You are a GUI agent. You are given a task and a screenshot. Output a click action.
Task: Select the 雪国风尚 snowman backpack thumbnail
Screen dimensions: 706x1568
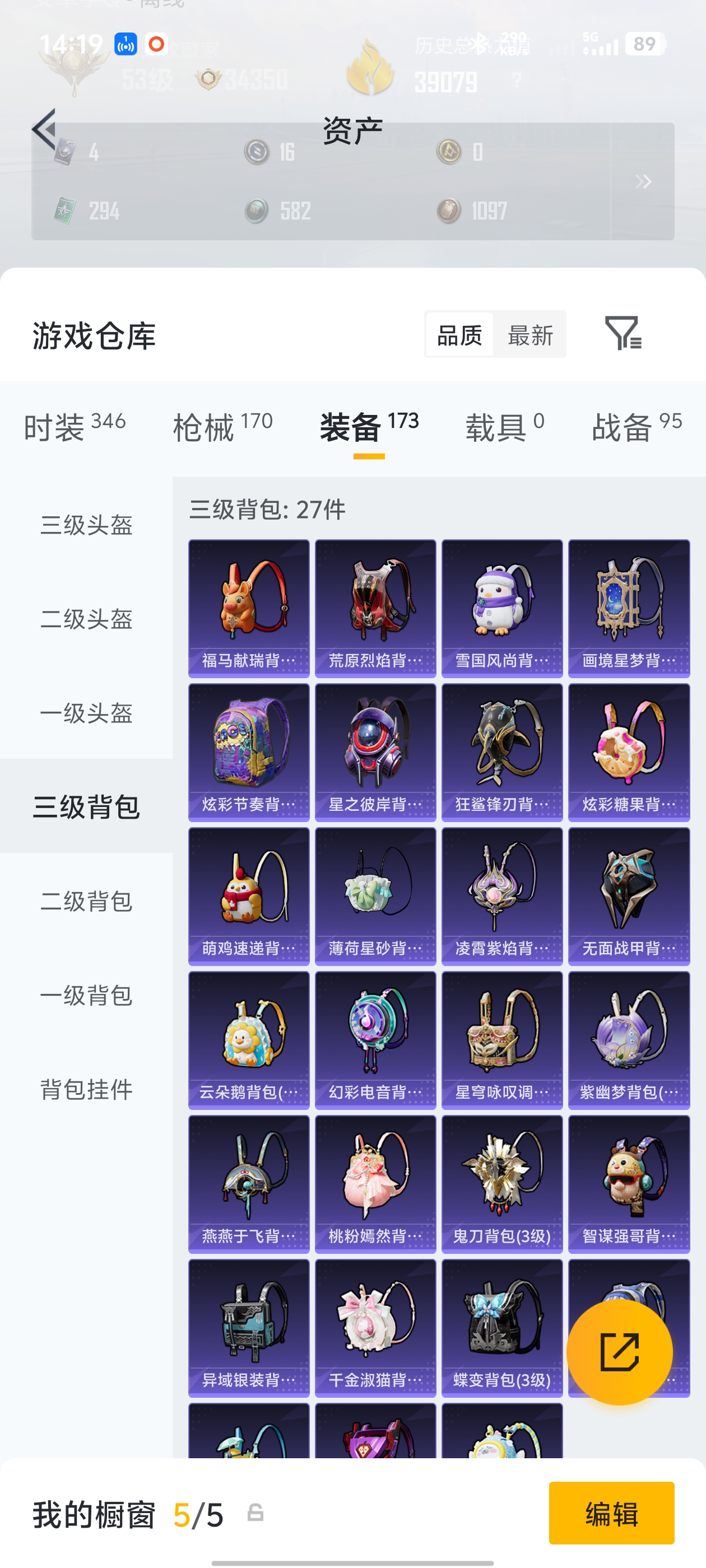click(x=501, y=603)
